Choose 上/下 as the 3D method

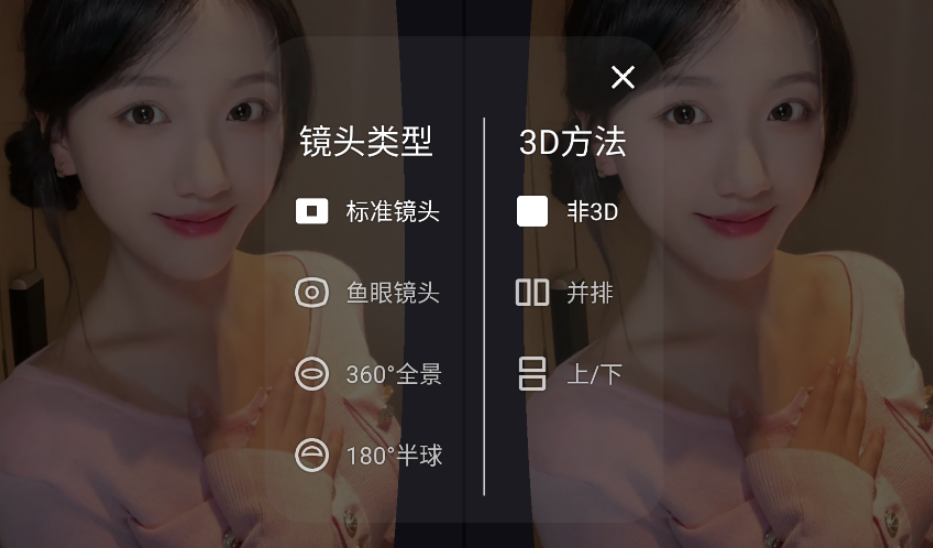pyautogui.click(x=570, y=375)
